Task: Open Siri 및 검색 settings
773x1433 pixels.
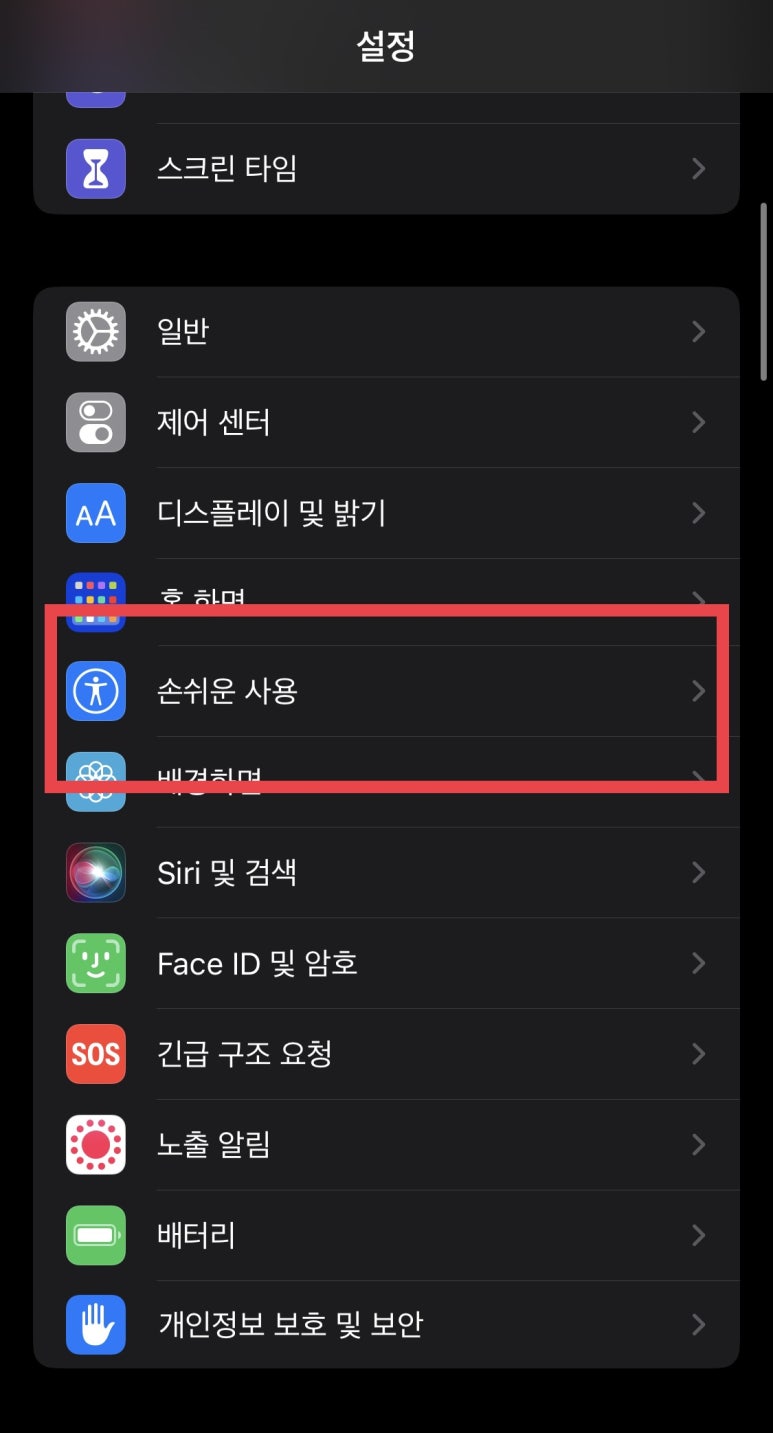Action: 386,873
